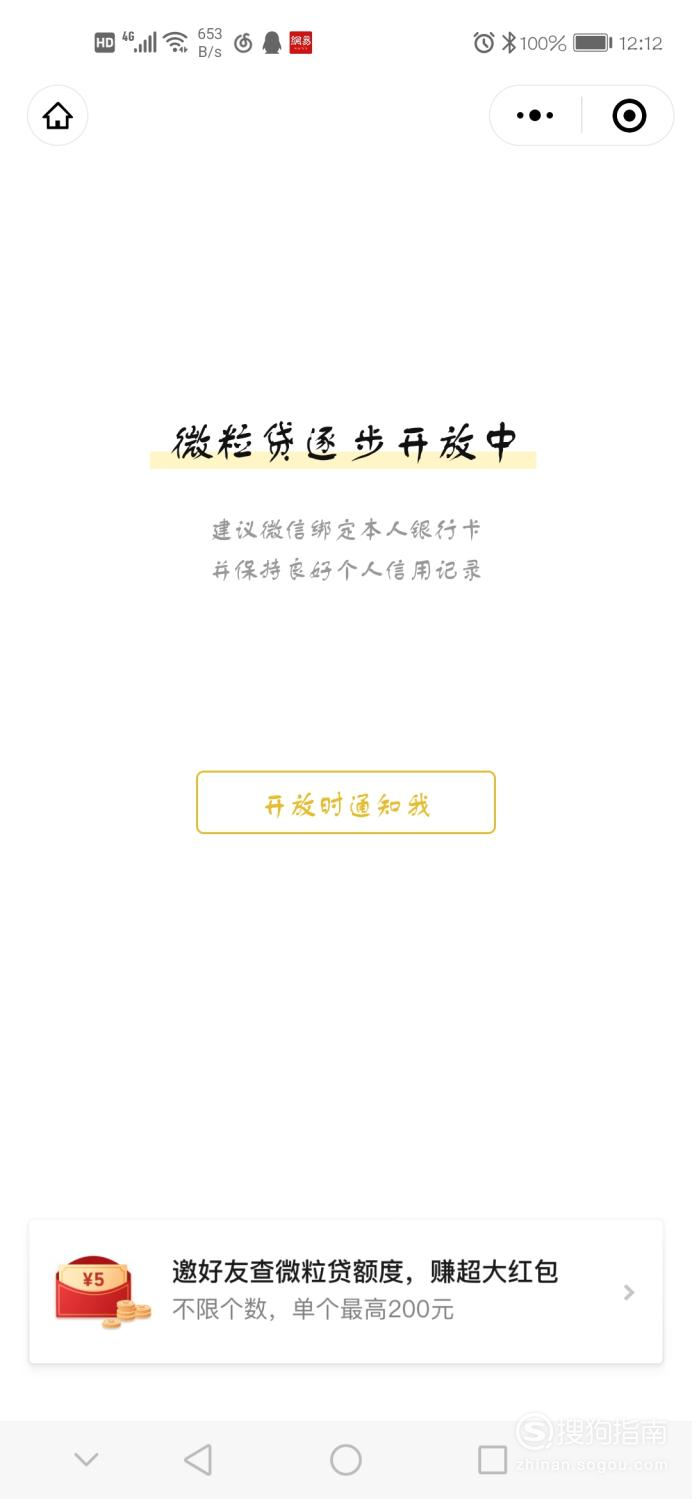Go back with the system back button
692x1499 pixels.
[199, 1460]
